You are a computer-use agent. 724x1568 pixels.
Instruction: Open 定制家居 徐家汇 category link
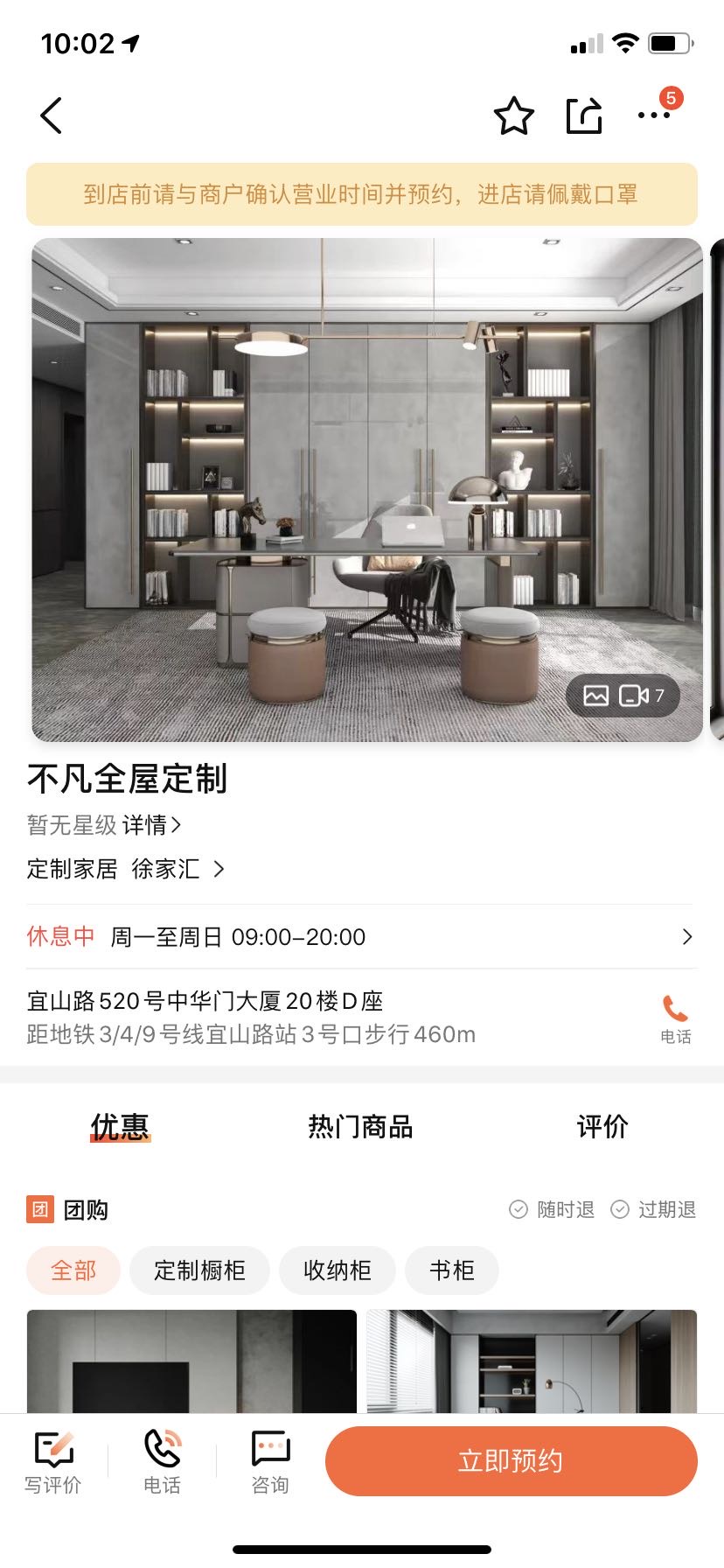[x=126, y=869]
